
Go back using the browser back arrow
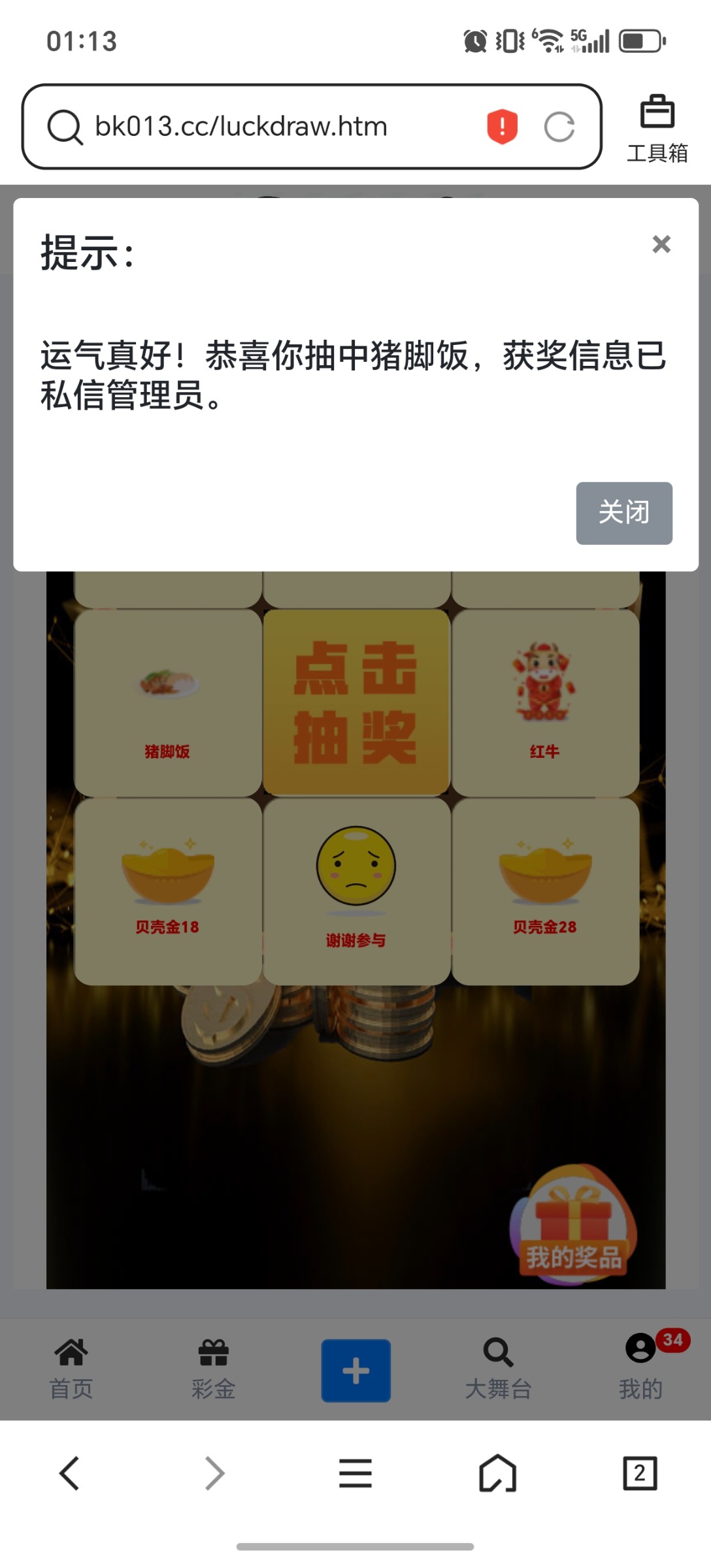point(67,1474)
